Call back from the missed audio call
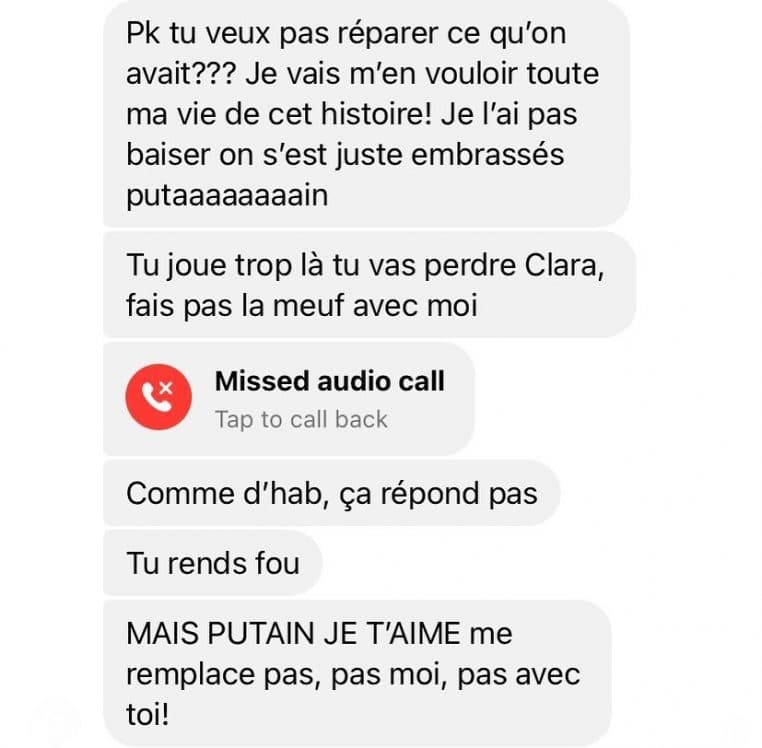 [x=300, y=419]
